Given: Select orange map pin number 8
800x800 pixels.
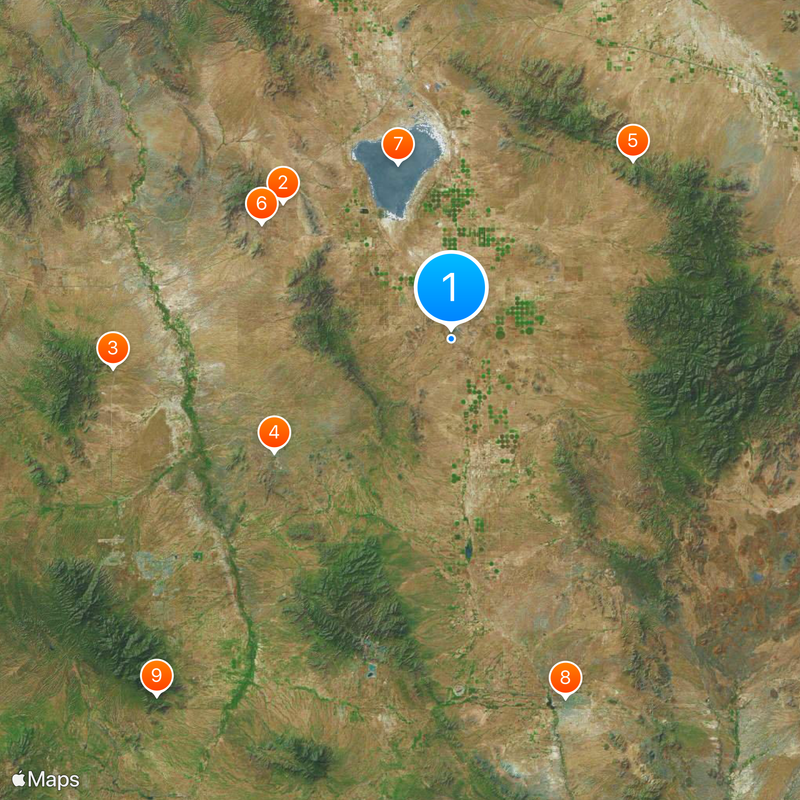Looking at the screenshot, I should [565, 679].
